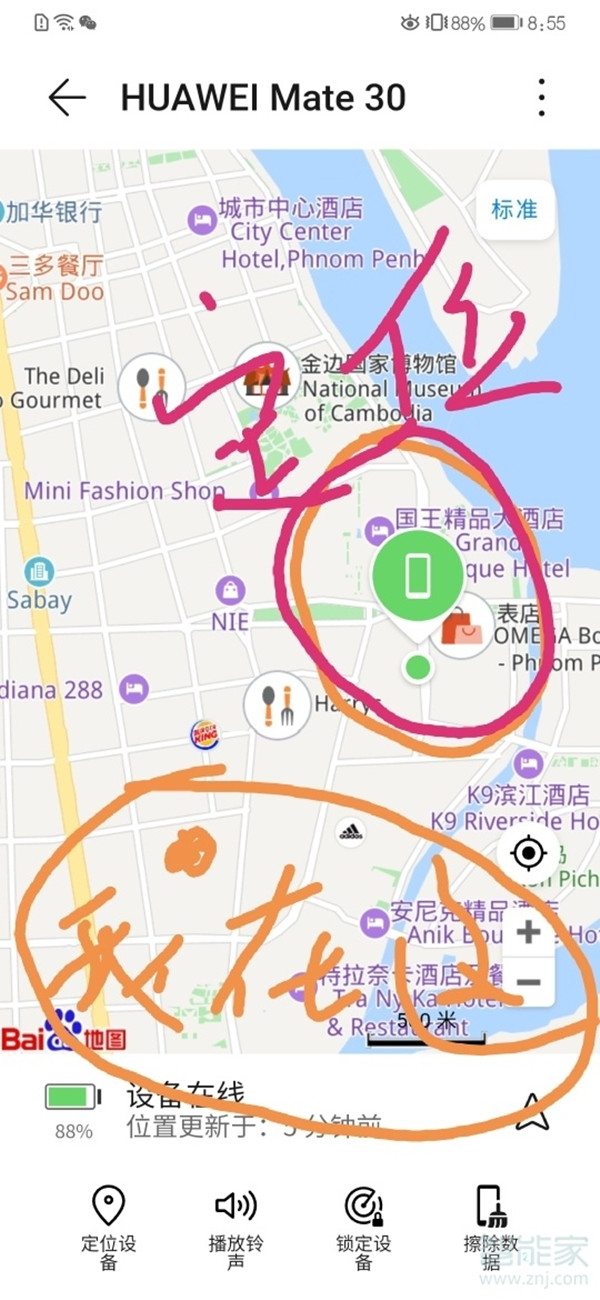Recenter map with the crosshair button
The image size is (600, 1300).
pyautogui.click(x=528, y=854)
